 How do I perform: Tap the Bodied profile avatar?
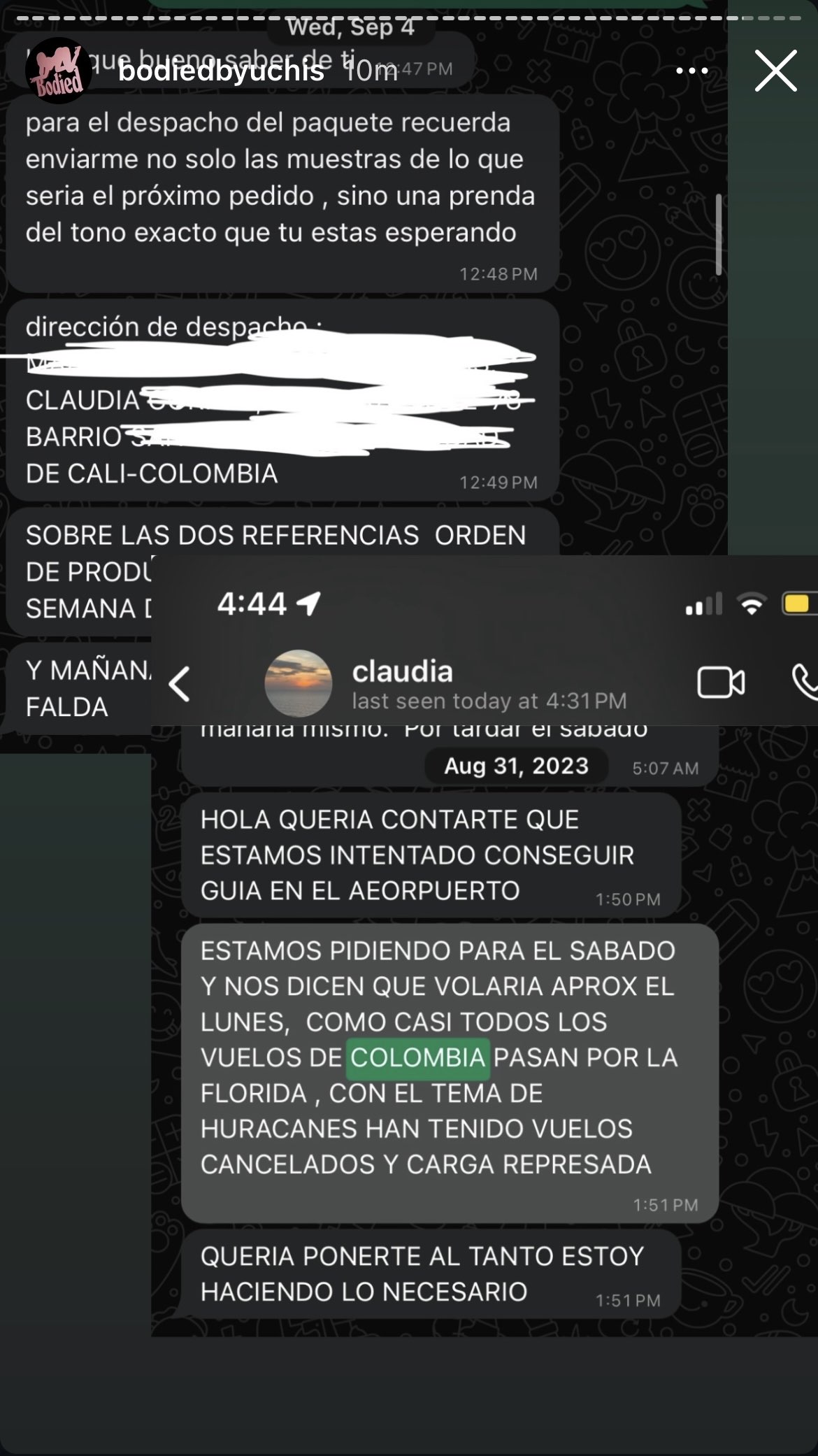pos(59,71)
